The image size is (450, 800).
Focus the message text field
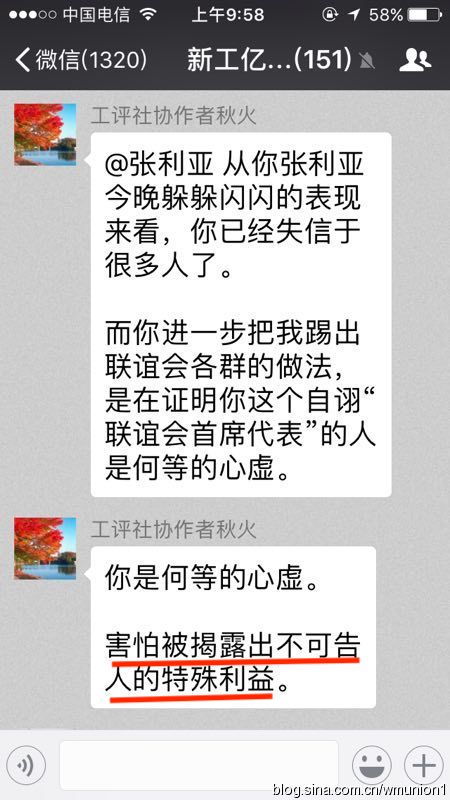click(199, 765)
